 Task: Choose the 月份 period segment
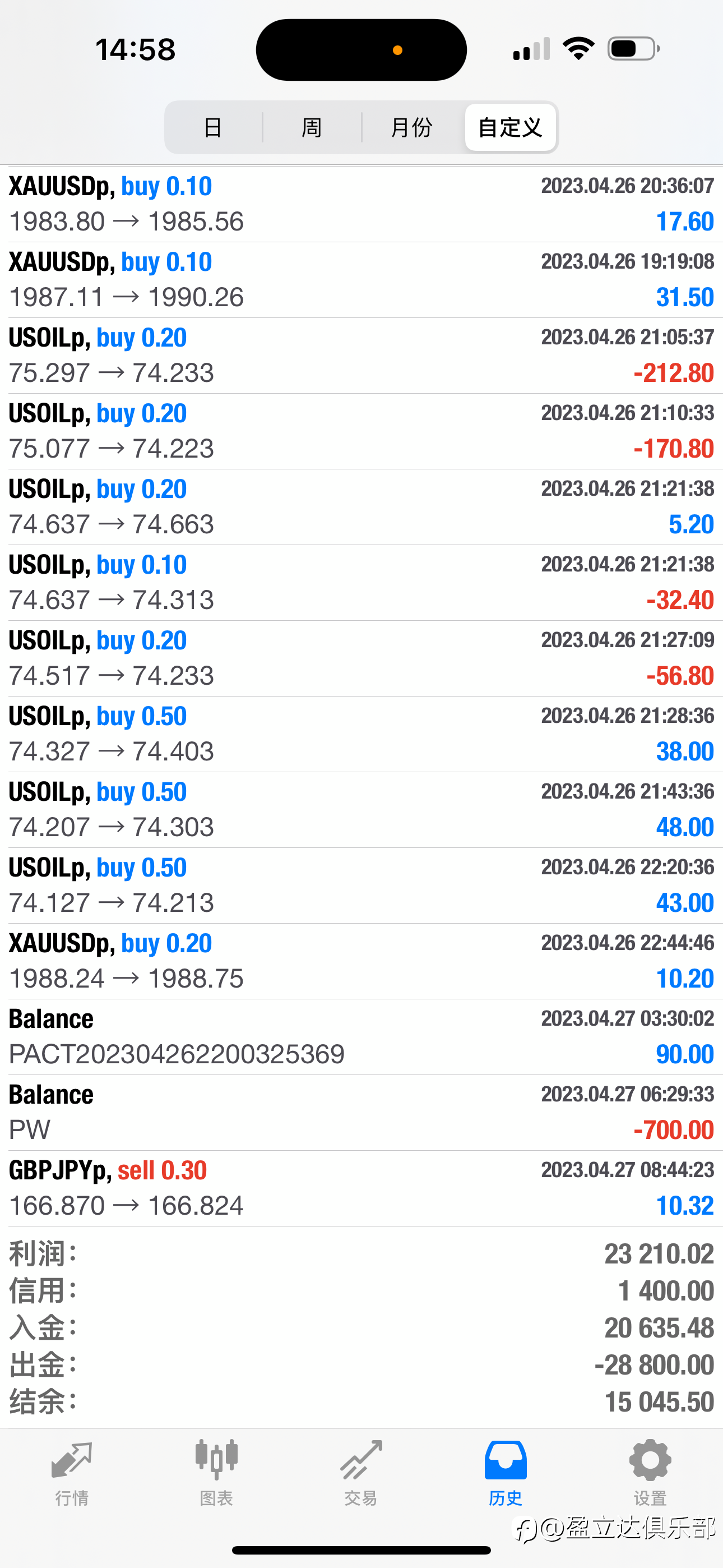click(x=412, y=127)
